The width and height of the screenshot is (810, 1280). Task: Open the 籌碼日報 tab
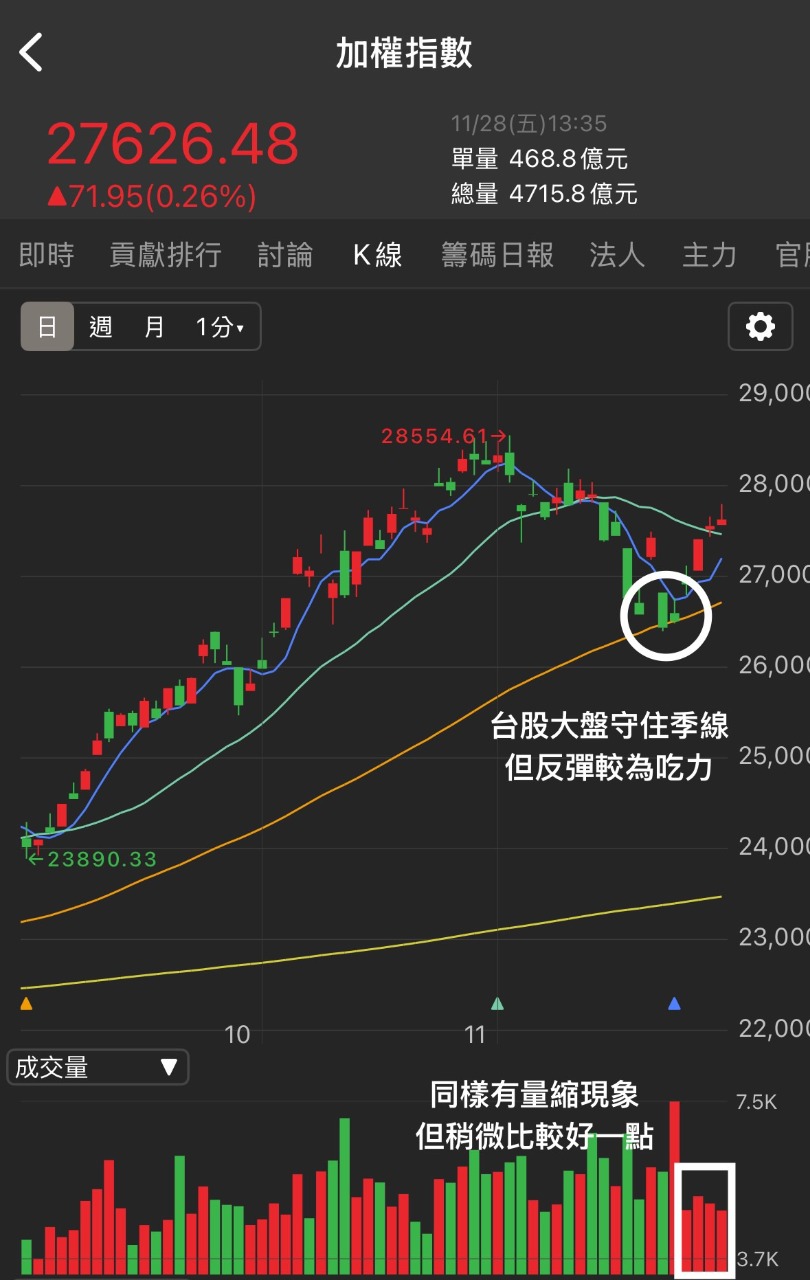click(497, 255)
